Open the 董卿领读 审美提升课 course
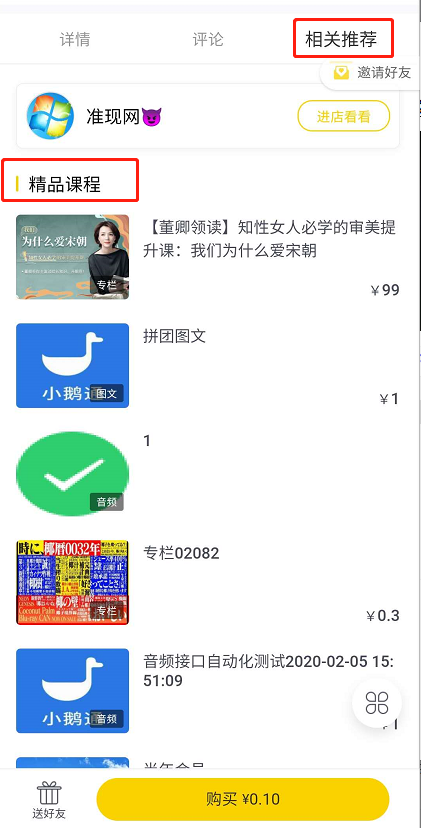Image resolution: width=421 pixels, height=828 pixels. pos(208,257)
